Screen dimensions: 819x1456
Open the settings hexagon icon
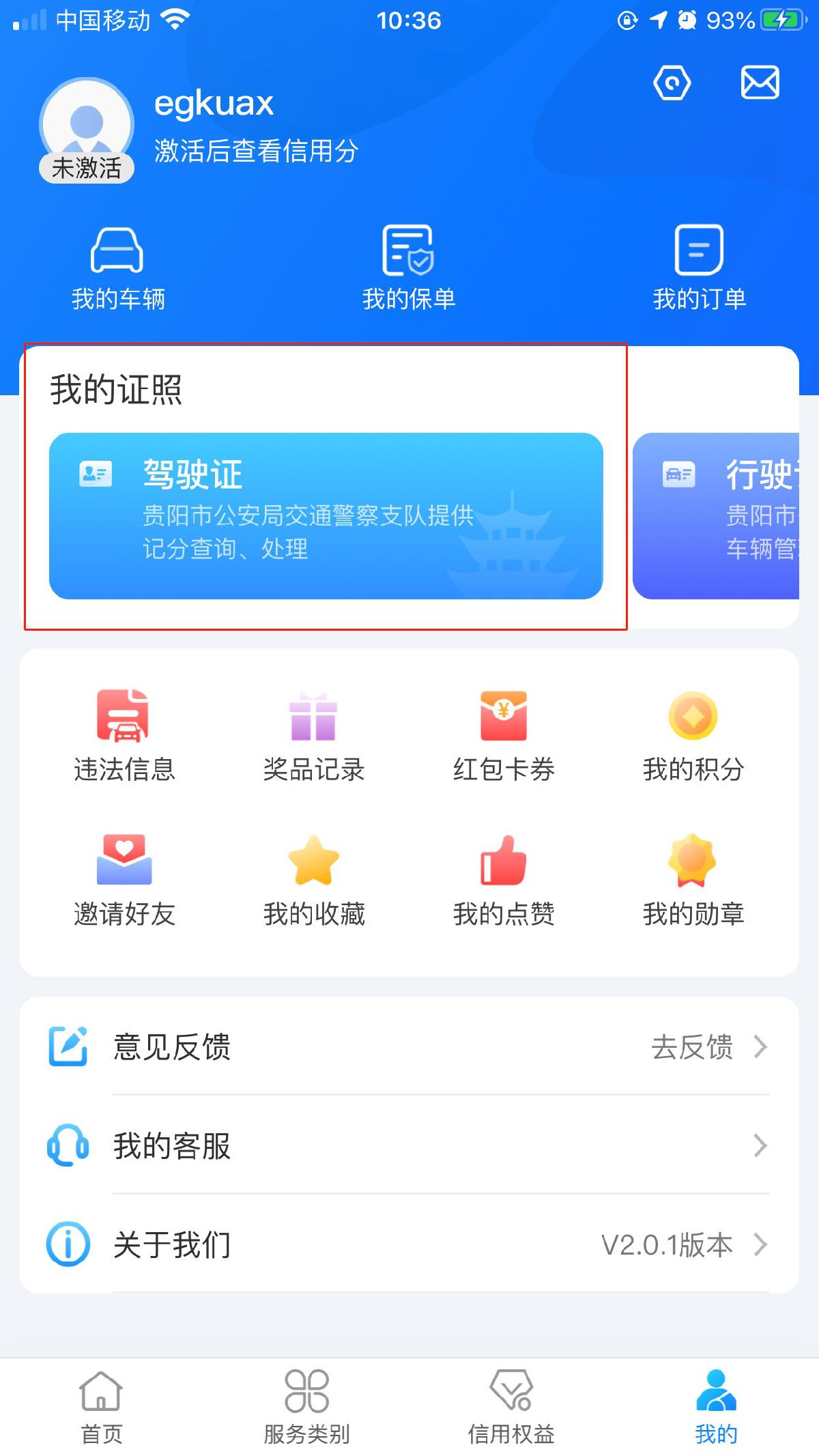[672, 83]
